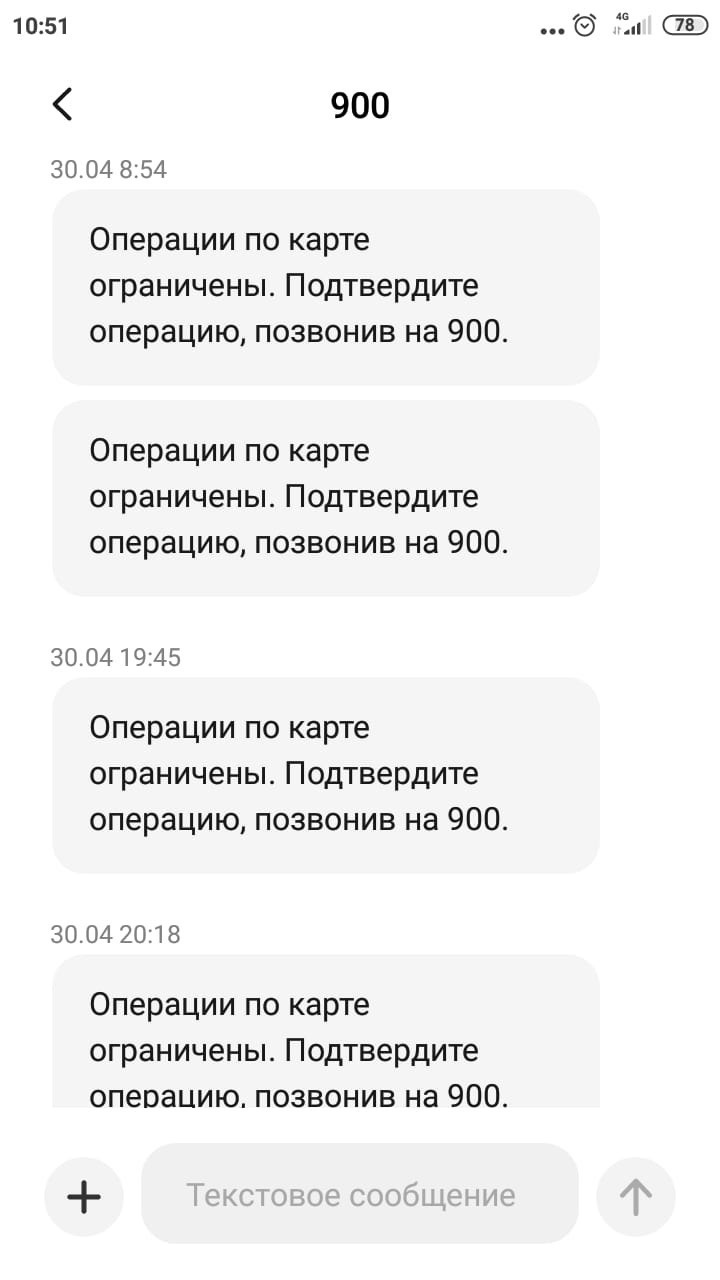Go back using the arrow icon
720x1280 pixels.
pyautogui.click(x=62, y=104)
